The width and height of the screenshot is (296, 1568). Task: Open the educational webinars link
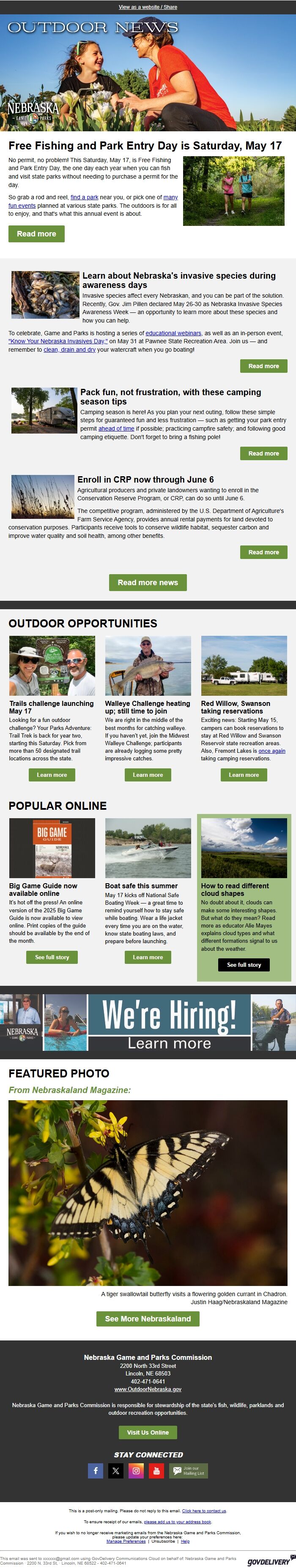[x=173, y=333]
